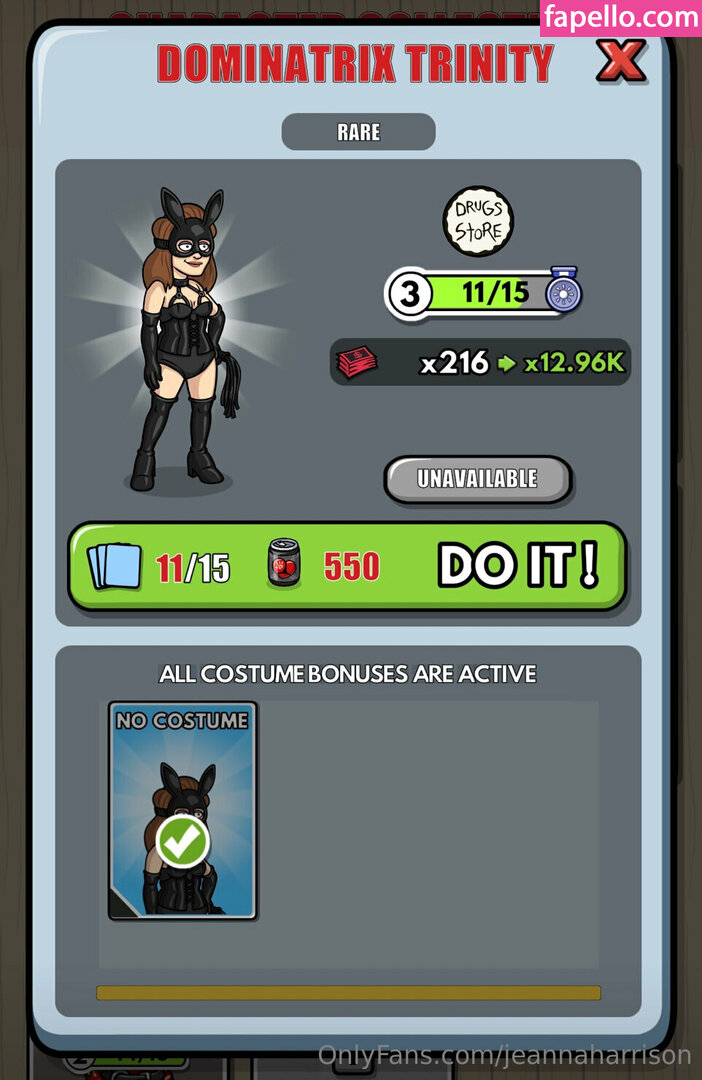Viewport: 702px width, 1080px height.
Task: Select the No Costume card
Action: (x=182, y=810)
